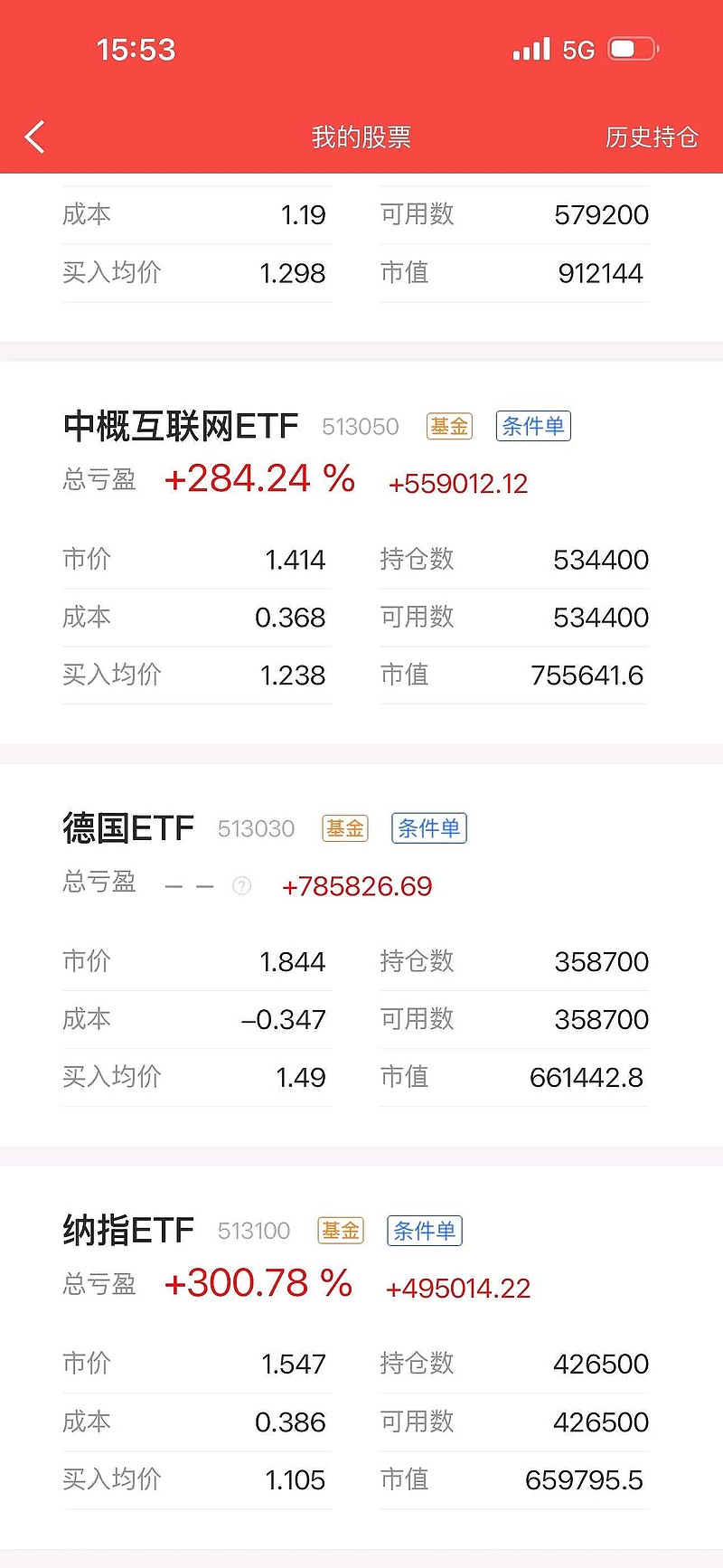Open 条件单 for 中概互联网ETF

click(x=533, y=425)
